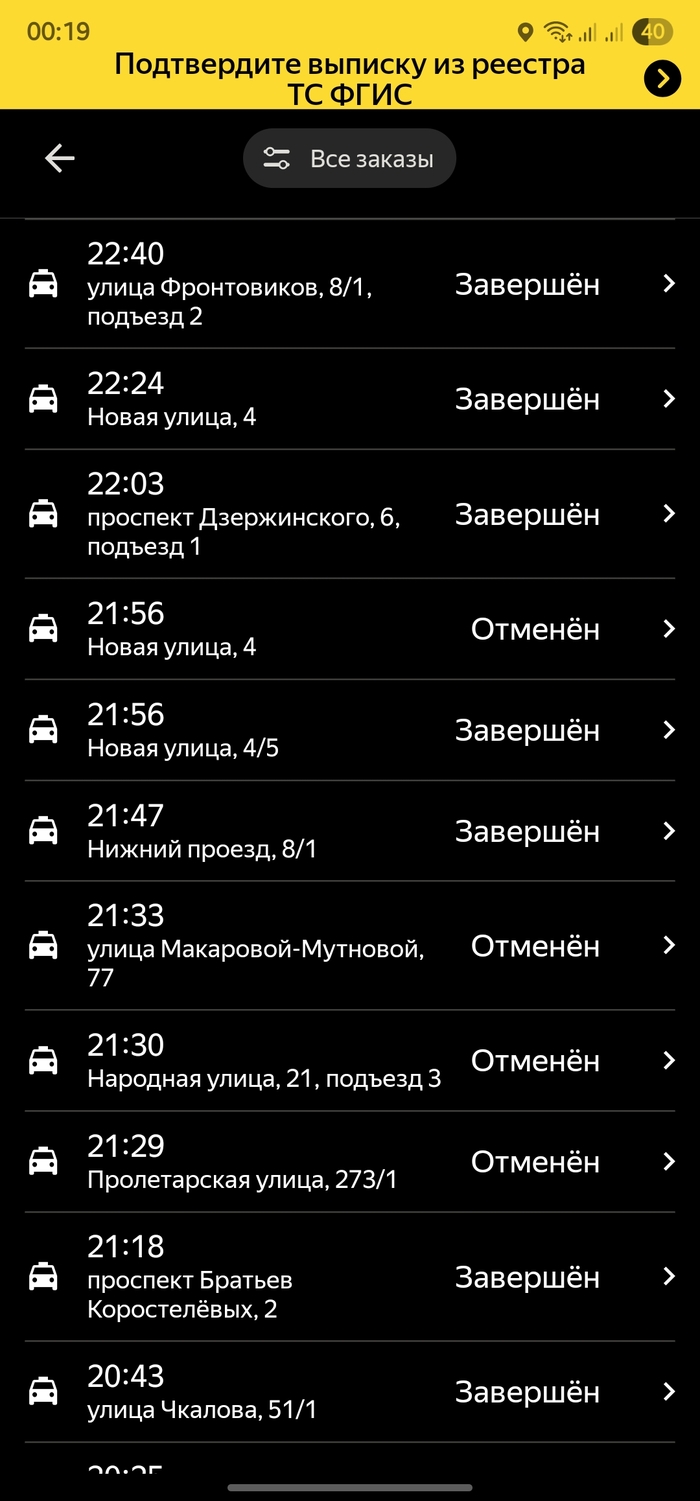View the 22:24 Новая улица, 4 order
700x1501 pixels.
coord(350,399)
